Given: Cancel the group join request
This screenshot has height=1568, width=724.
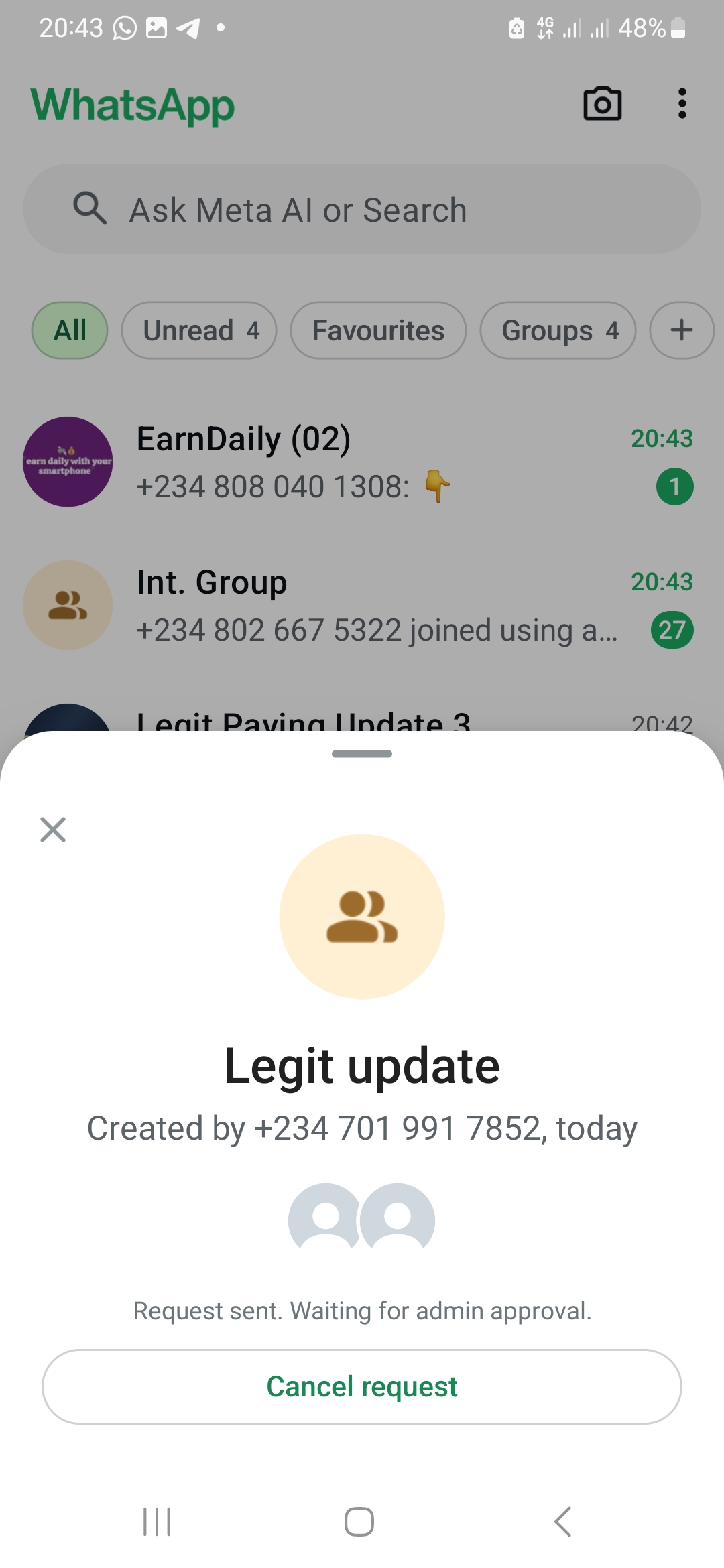Looking at the screenshot, I should pyautogui.click(x=362, y=1386).
